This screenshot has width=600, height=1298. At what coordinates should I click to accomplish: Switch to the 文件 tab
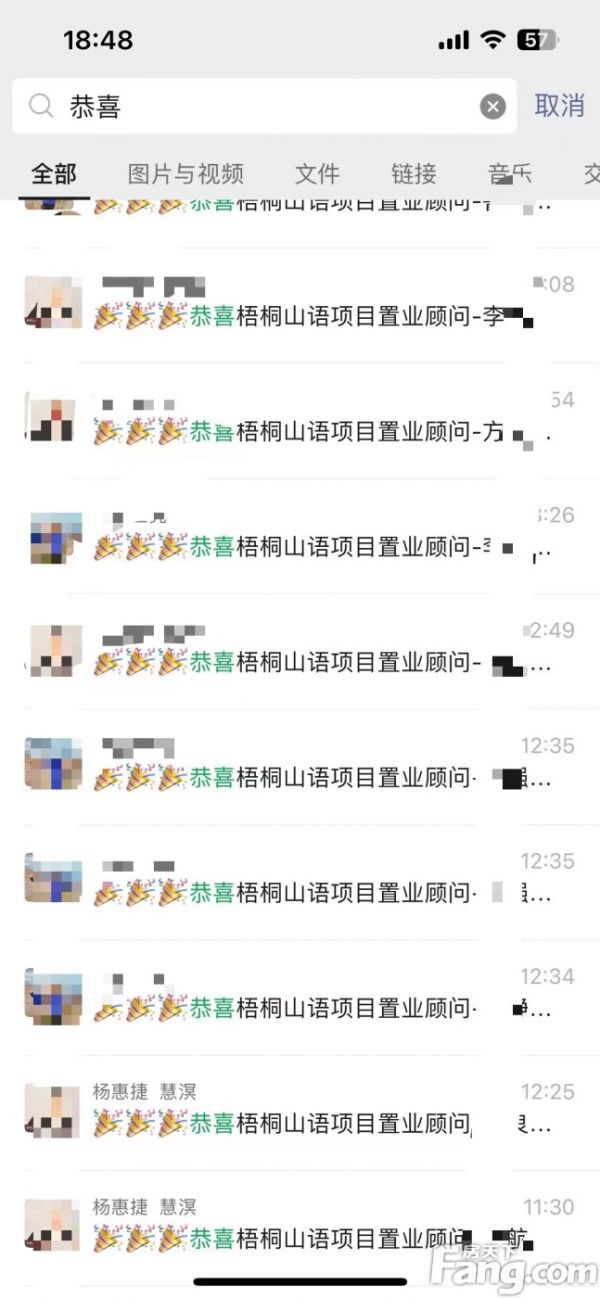click(x=317, y=174)
